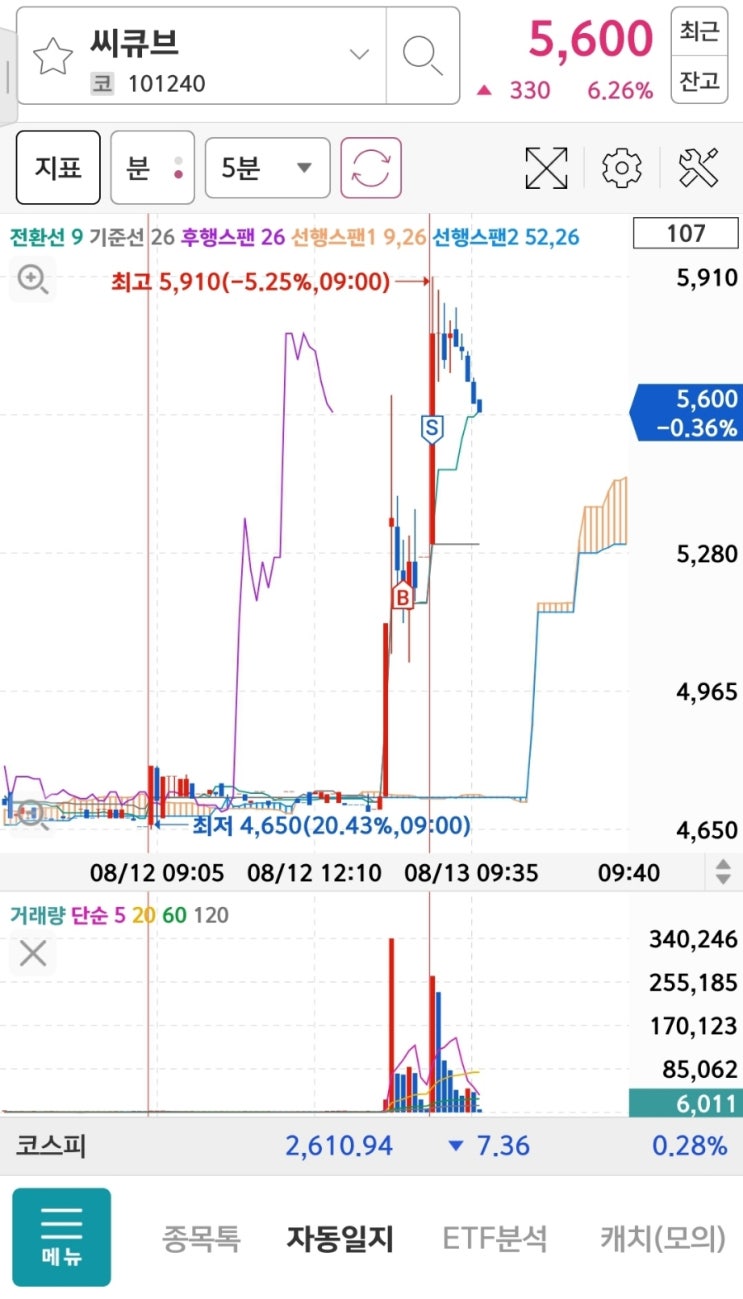Open the chart tools icon

coord(698,168)
